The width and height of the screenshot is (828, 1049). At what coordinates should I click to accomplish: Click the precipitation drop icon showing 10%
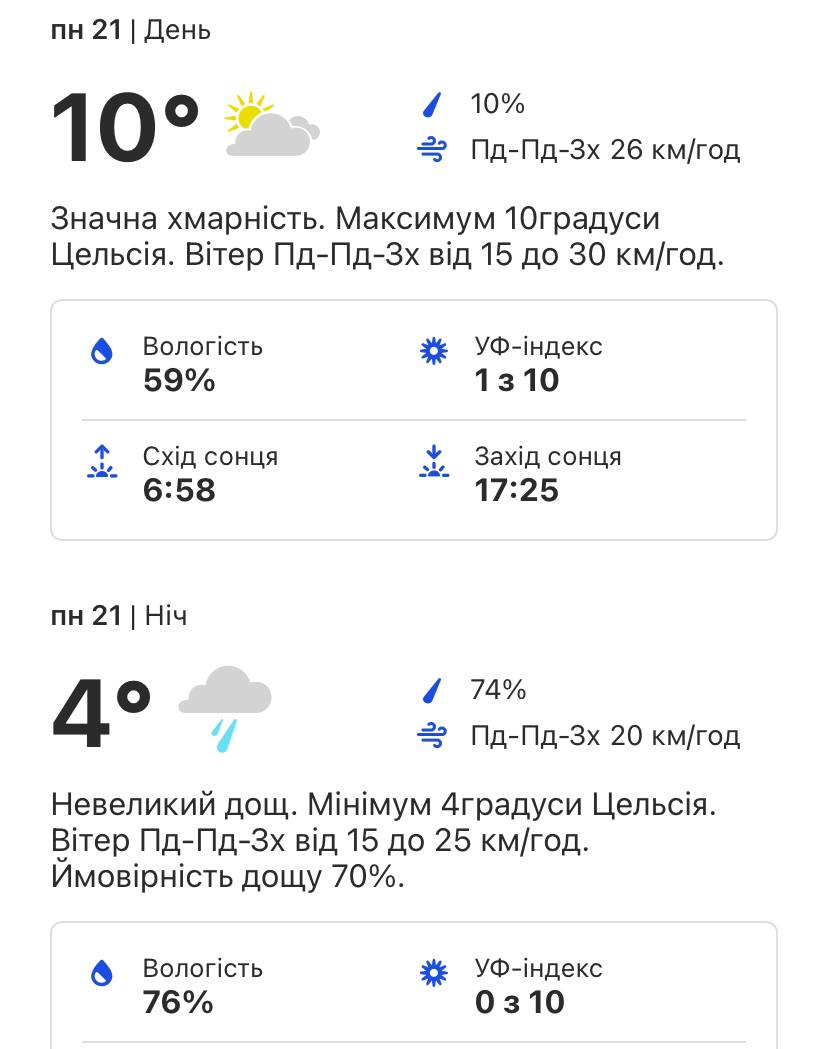[x=433, y=104]
